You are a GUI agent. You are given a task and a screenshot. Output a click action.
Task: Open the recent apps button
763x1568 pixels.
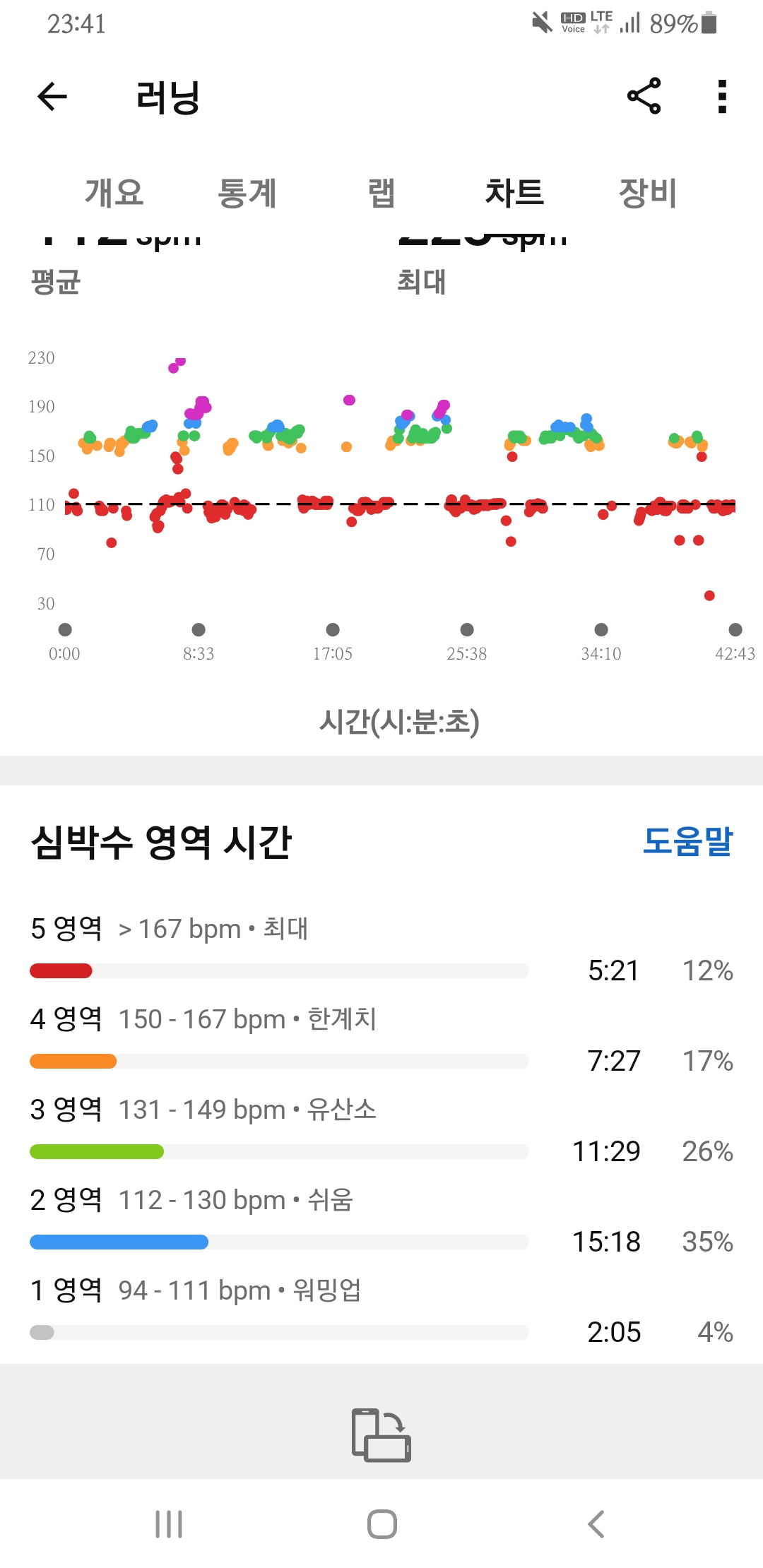[169, 1524]
